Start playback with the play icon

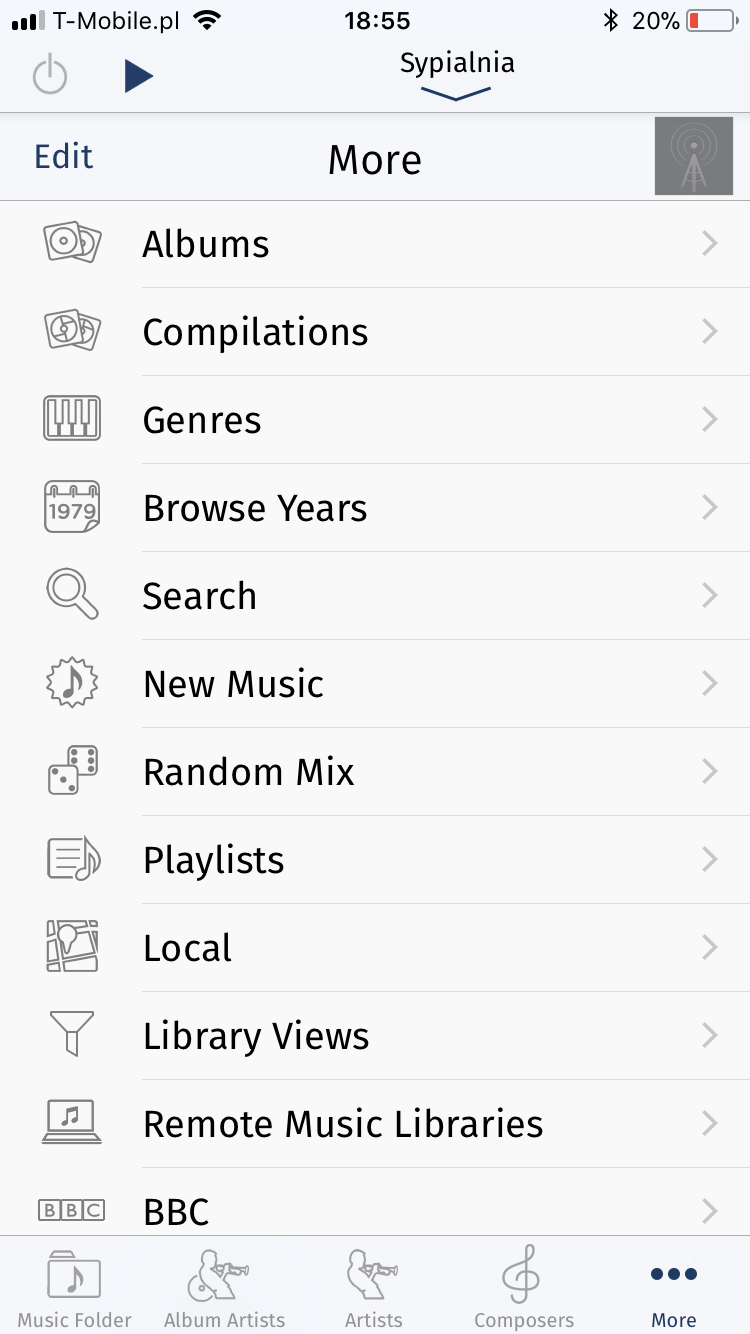pos(139,76)
